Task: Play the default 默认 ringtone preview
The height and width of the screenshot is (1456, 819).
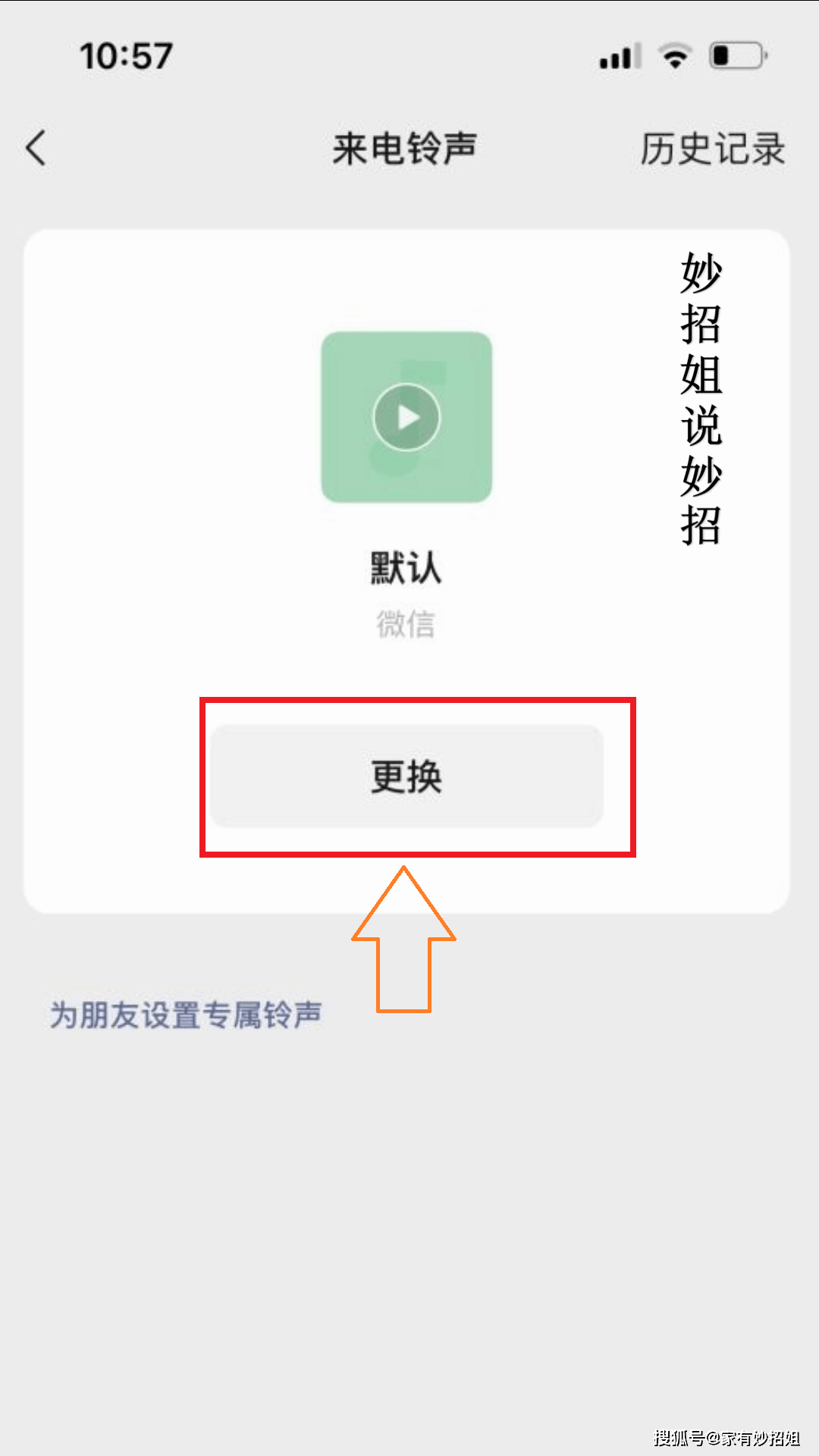Action: point(406,417)
